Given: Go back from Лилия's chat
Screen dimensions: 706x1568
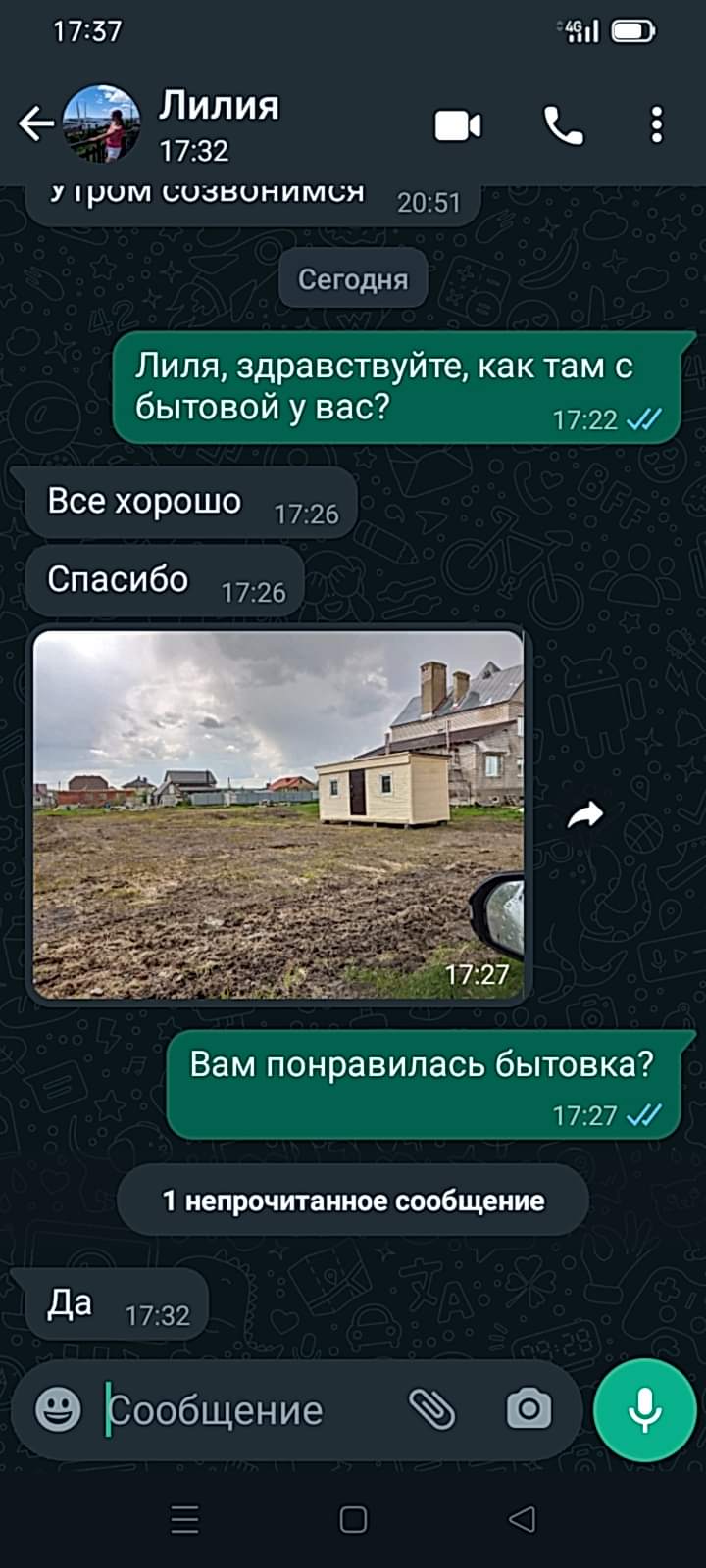Looking at the screenshot, I should tap(35, 124).
